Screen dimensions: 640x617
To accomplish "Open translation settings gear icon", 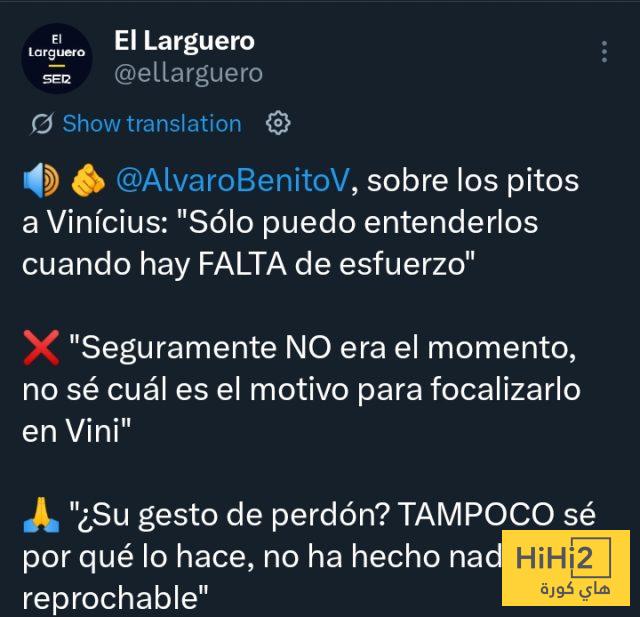I will coord(278,123).
